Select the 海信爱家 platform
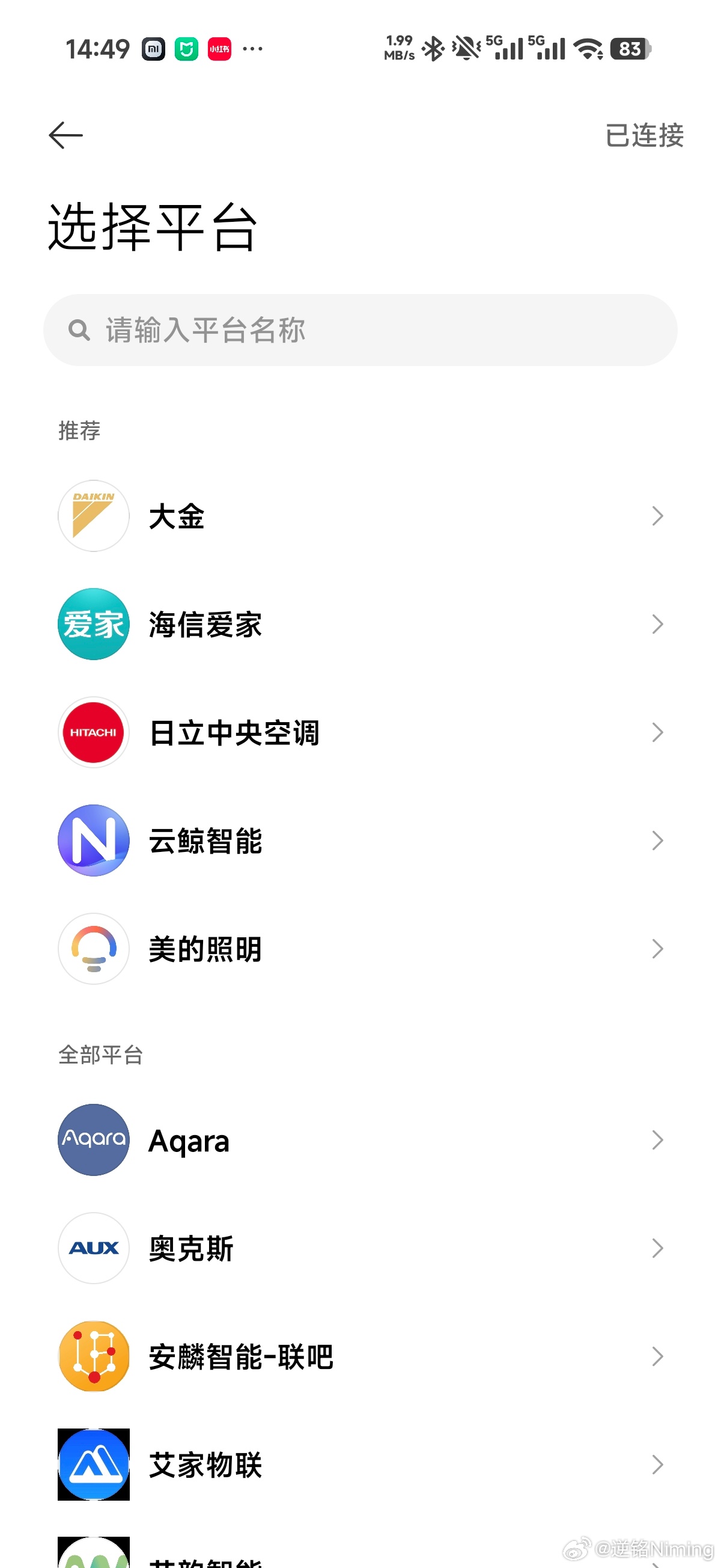721x1568 pixels. pos(360,625)
